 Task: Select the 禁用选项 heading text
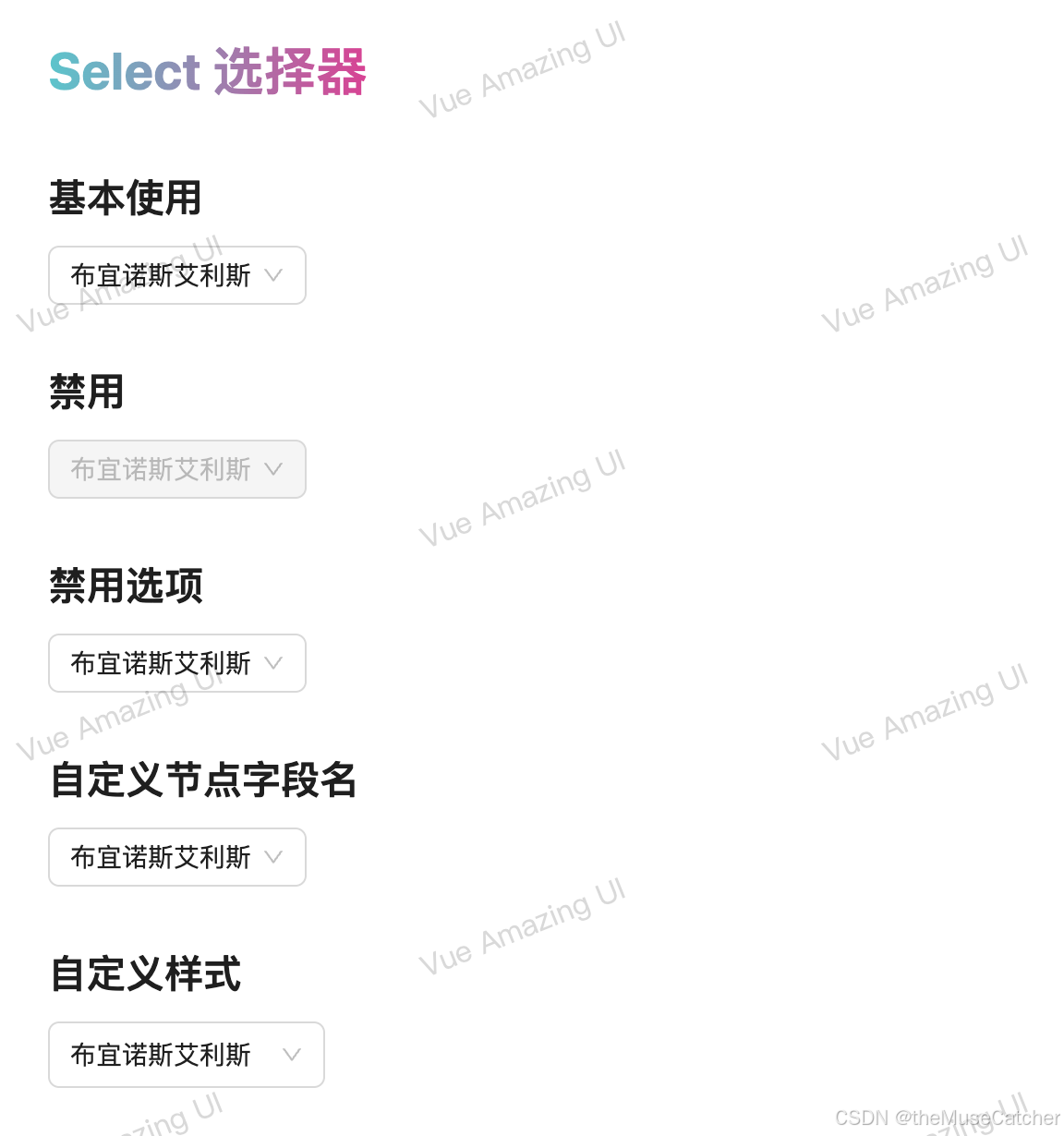[x=126, y=586]
